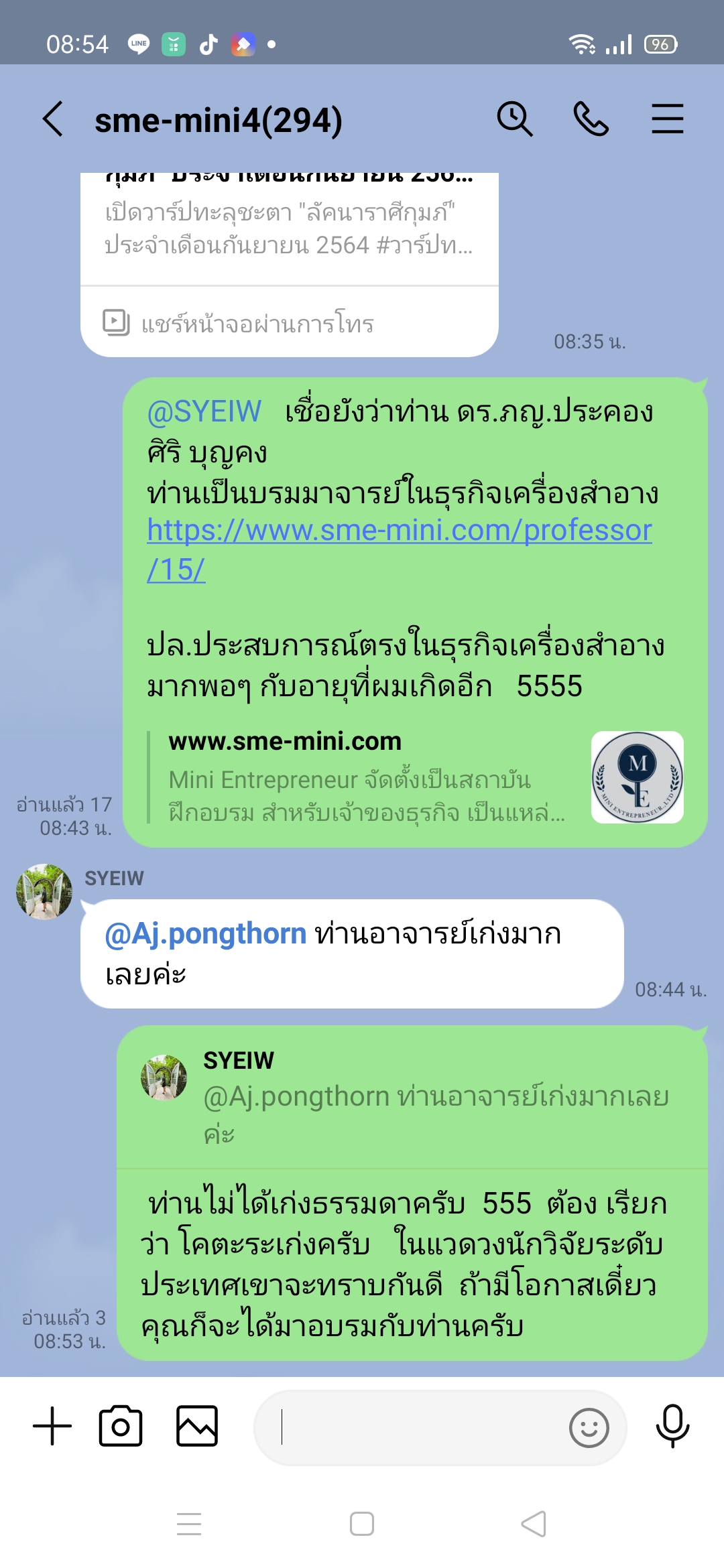Go back from the sme-mini4 chat

[x=54, y=120]
